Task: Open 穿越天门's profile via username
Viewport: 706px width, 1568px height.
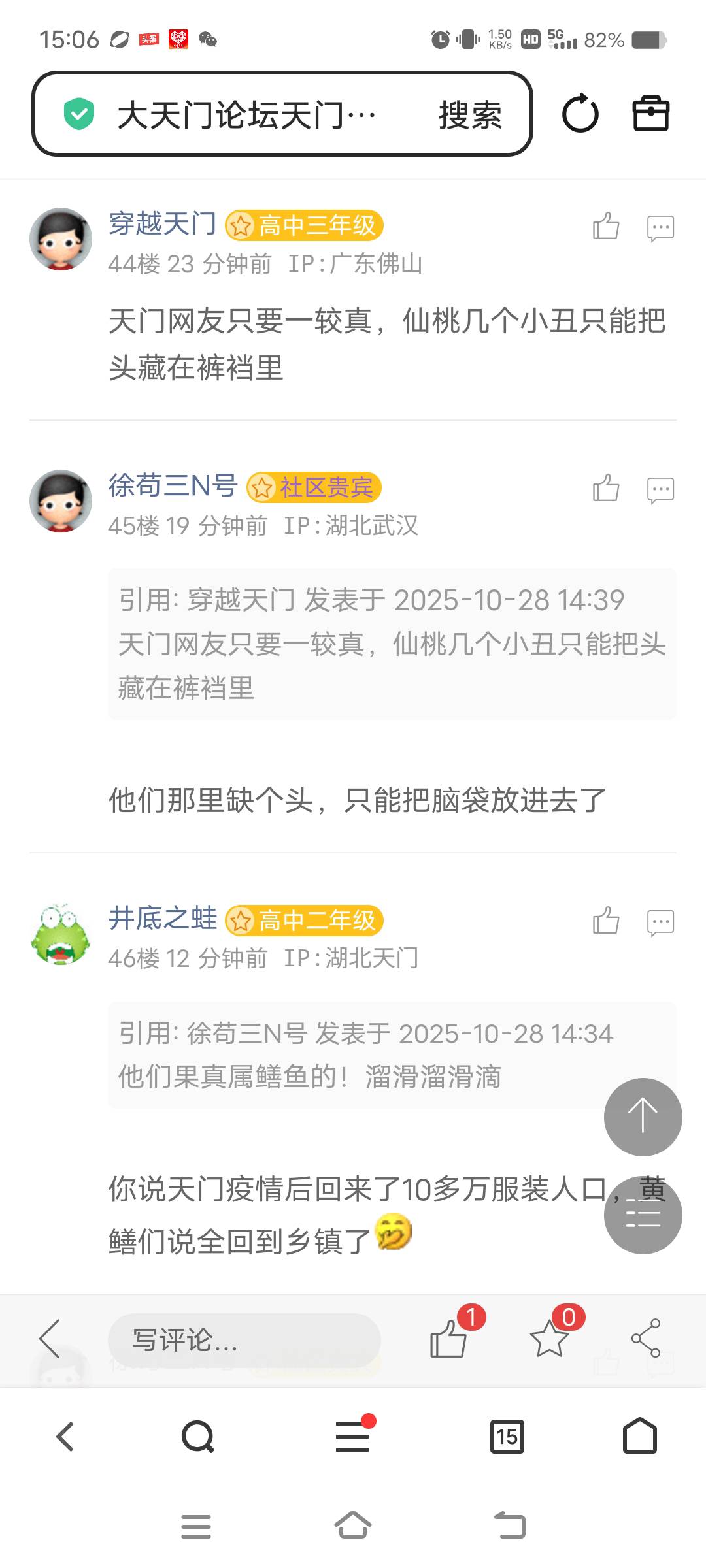Action: (162, 223)
